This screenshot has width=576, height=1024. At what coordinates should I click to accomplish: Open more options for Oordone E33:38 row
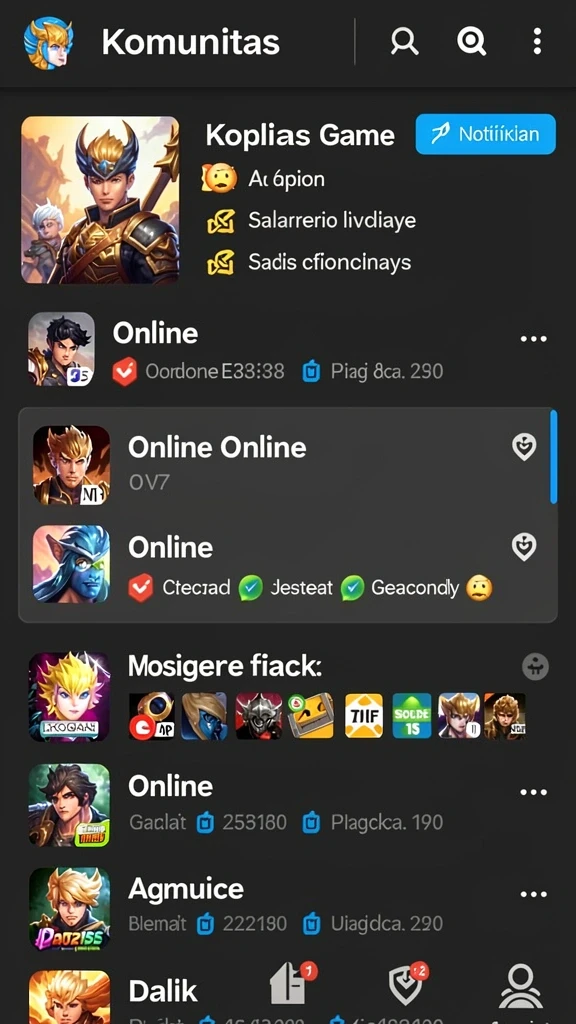[x=534, y=339]
